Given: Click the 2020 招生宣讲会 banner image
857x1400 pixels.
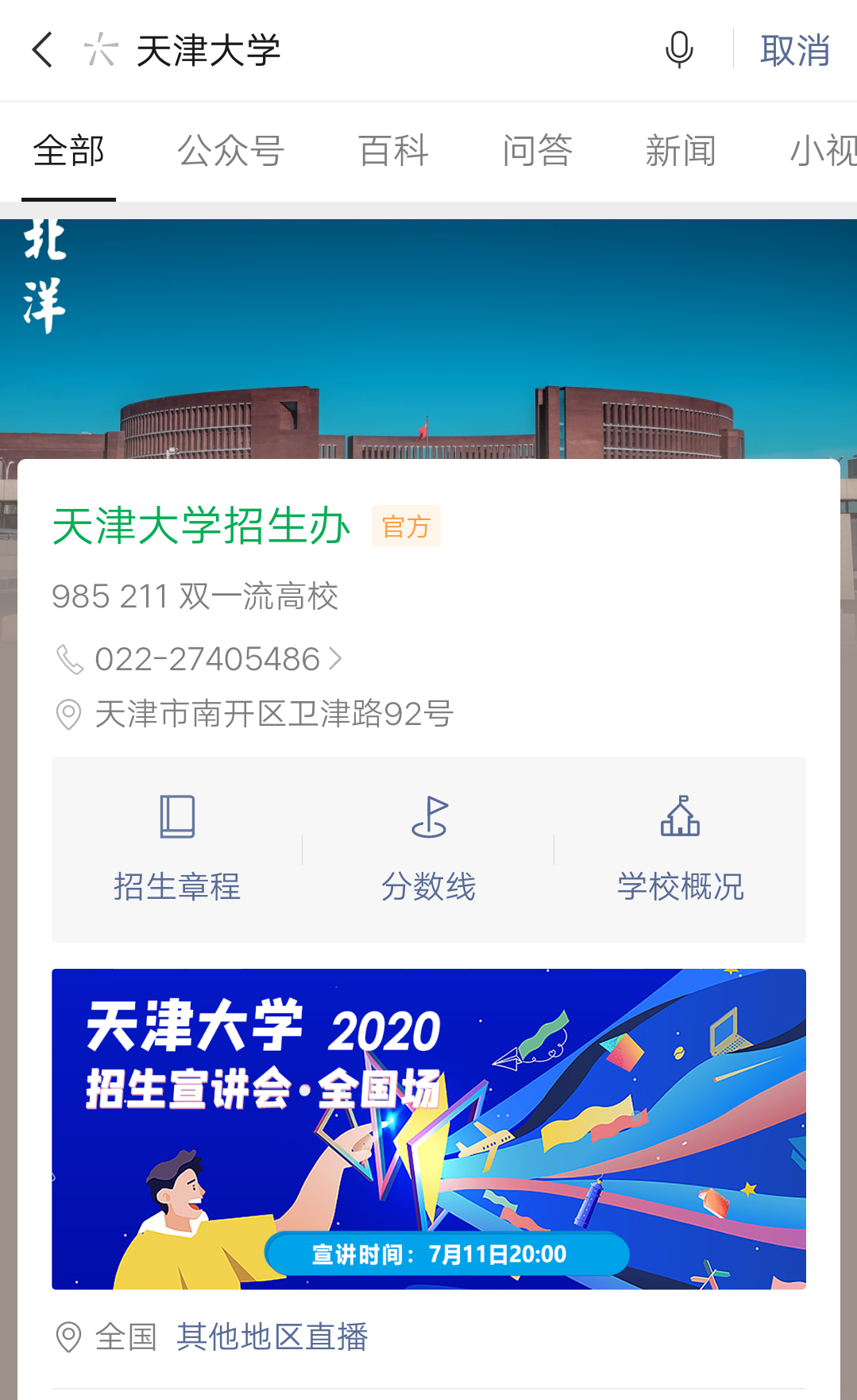Looking at the screenshot, I should pos(429,1120).
